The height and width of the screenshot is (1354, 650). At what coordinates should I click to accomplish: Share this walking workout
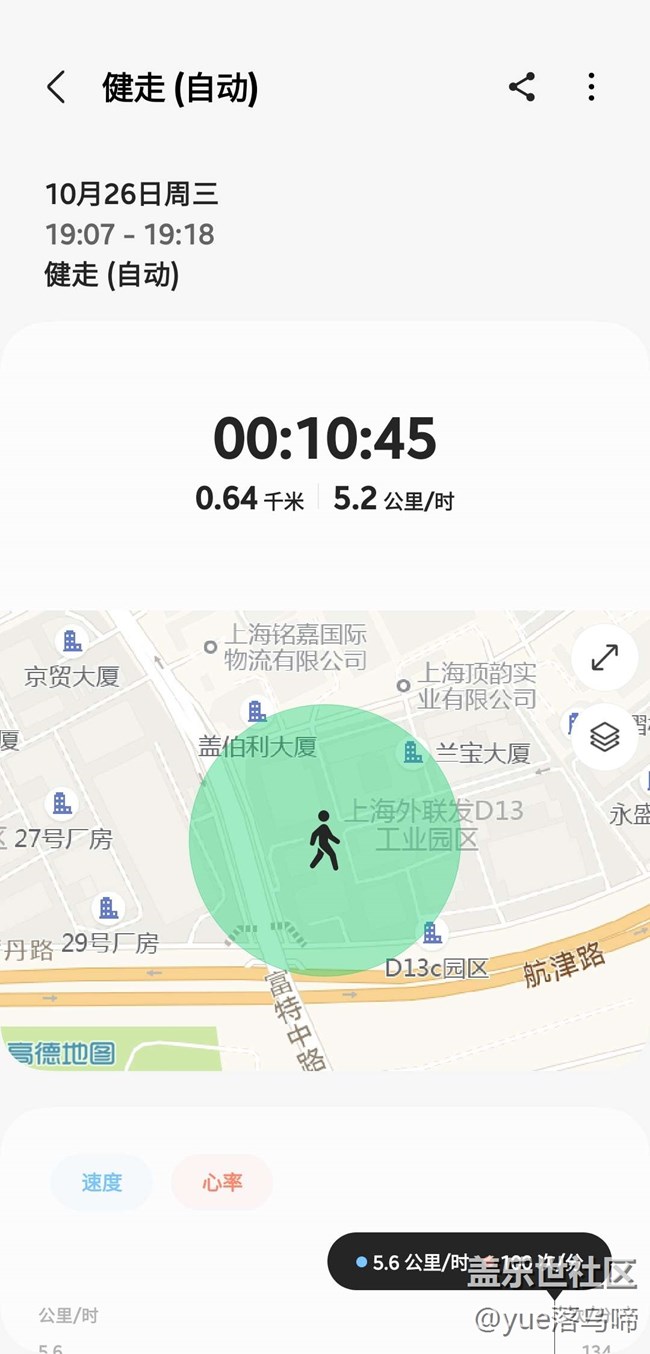tap(522, 87)
